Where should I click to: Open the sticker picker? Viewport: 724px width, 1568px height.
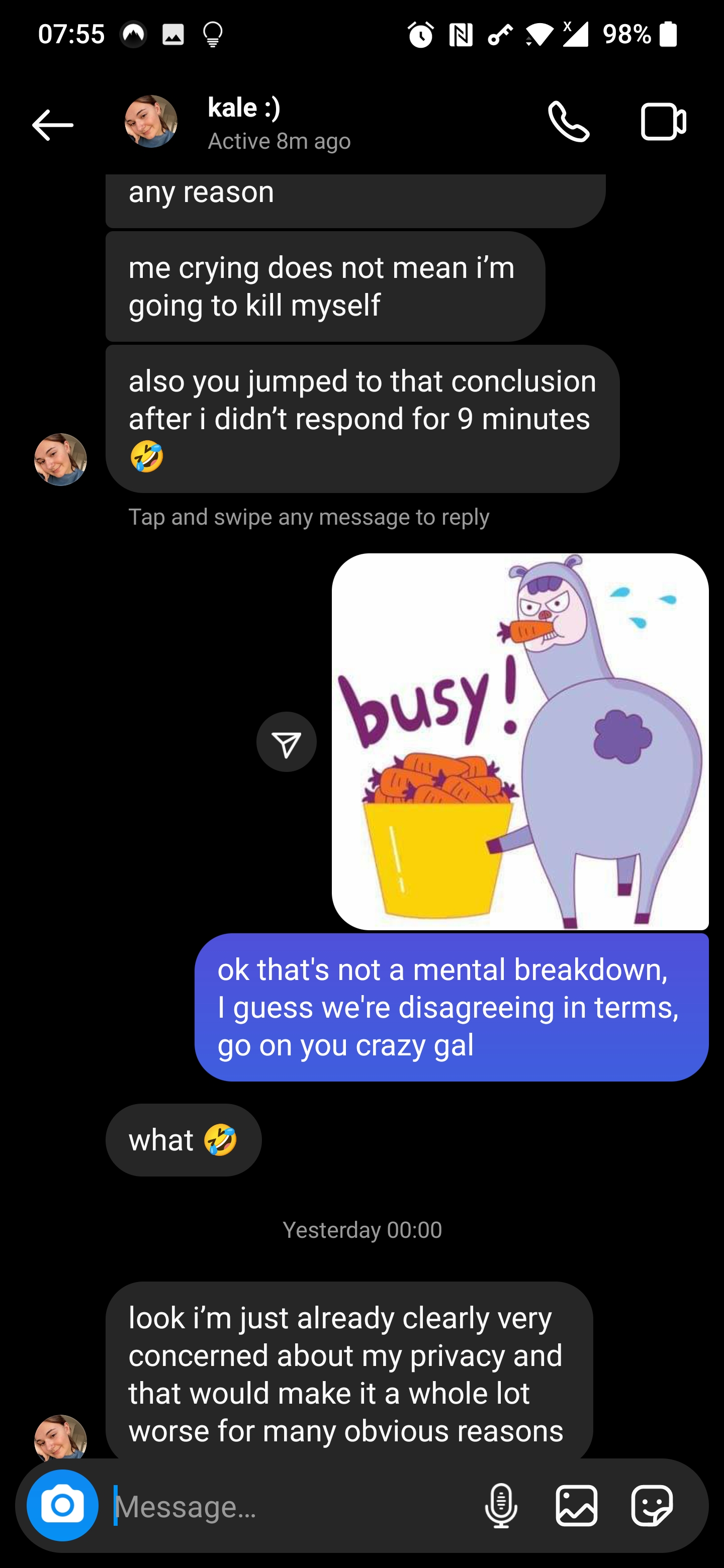coord(651,1506)
